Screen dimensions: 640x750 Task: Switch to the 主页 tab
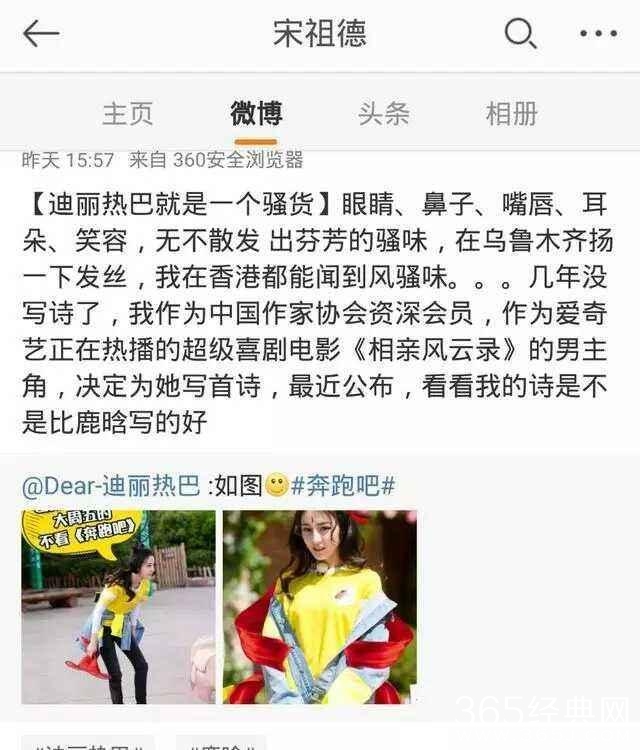coord(128,112)
